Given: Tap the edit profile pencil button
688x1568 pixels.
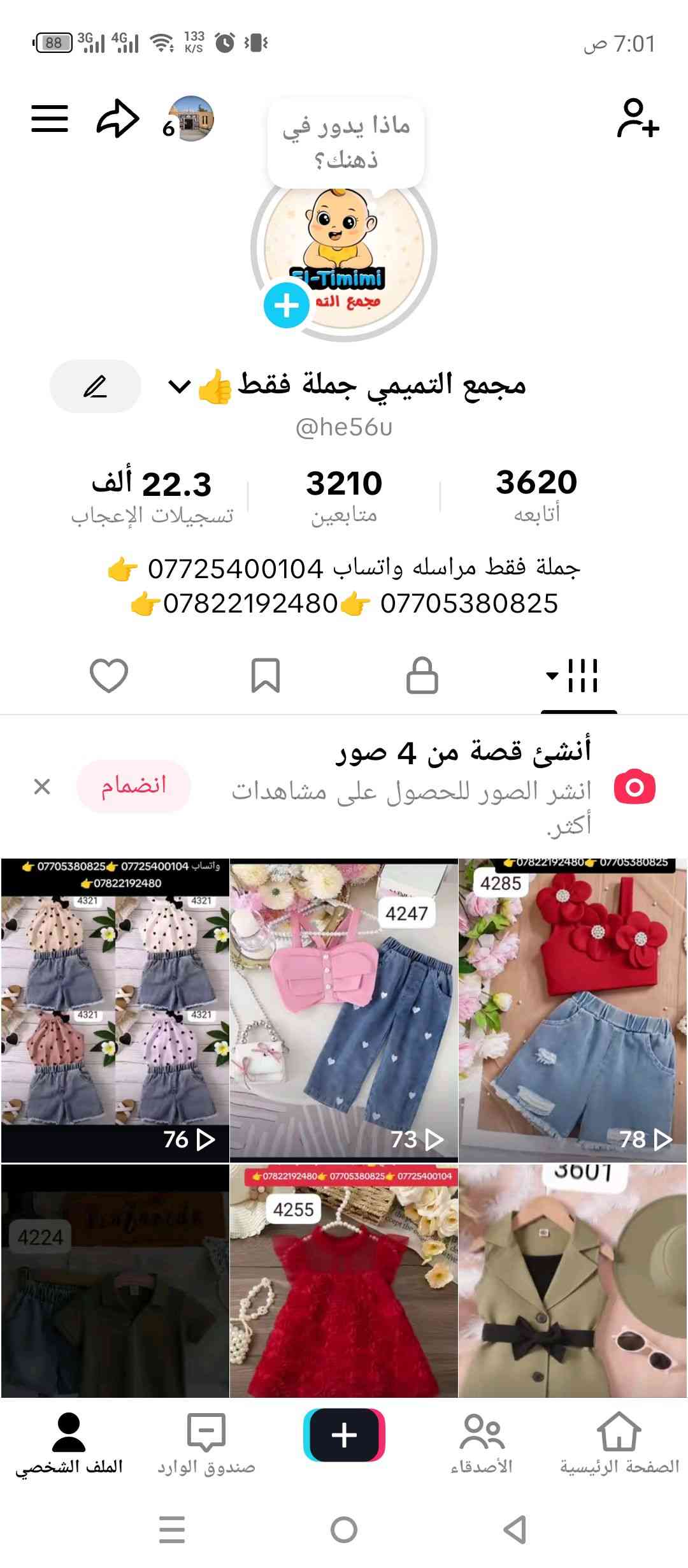Looking at the screenshot, I should click(95, 386).
